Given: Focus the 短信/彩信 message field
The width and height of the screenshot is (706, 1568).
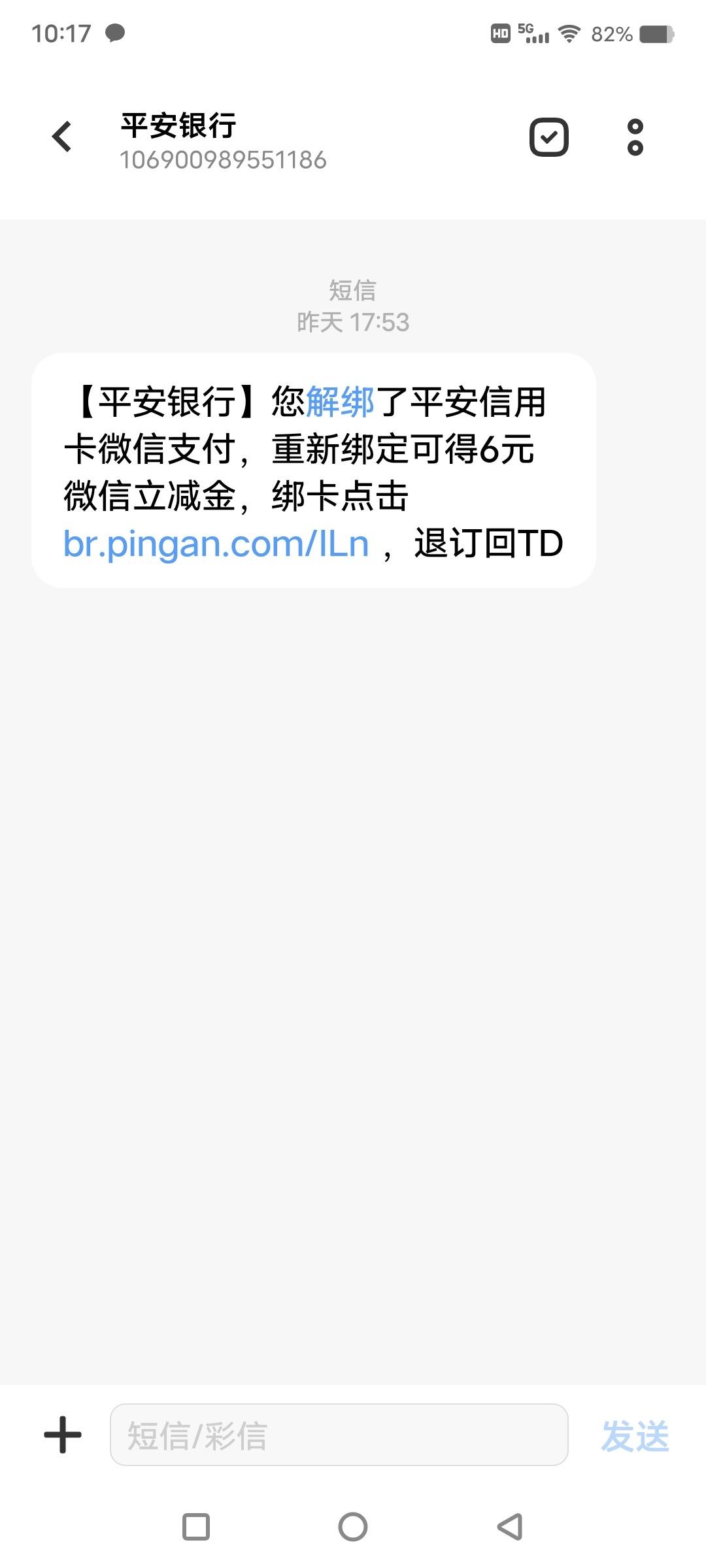Looking at the screenshot, I should (339, 1435).
